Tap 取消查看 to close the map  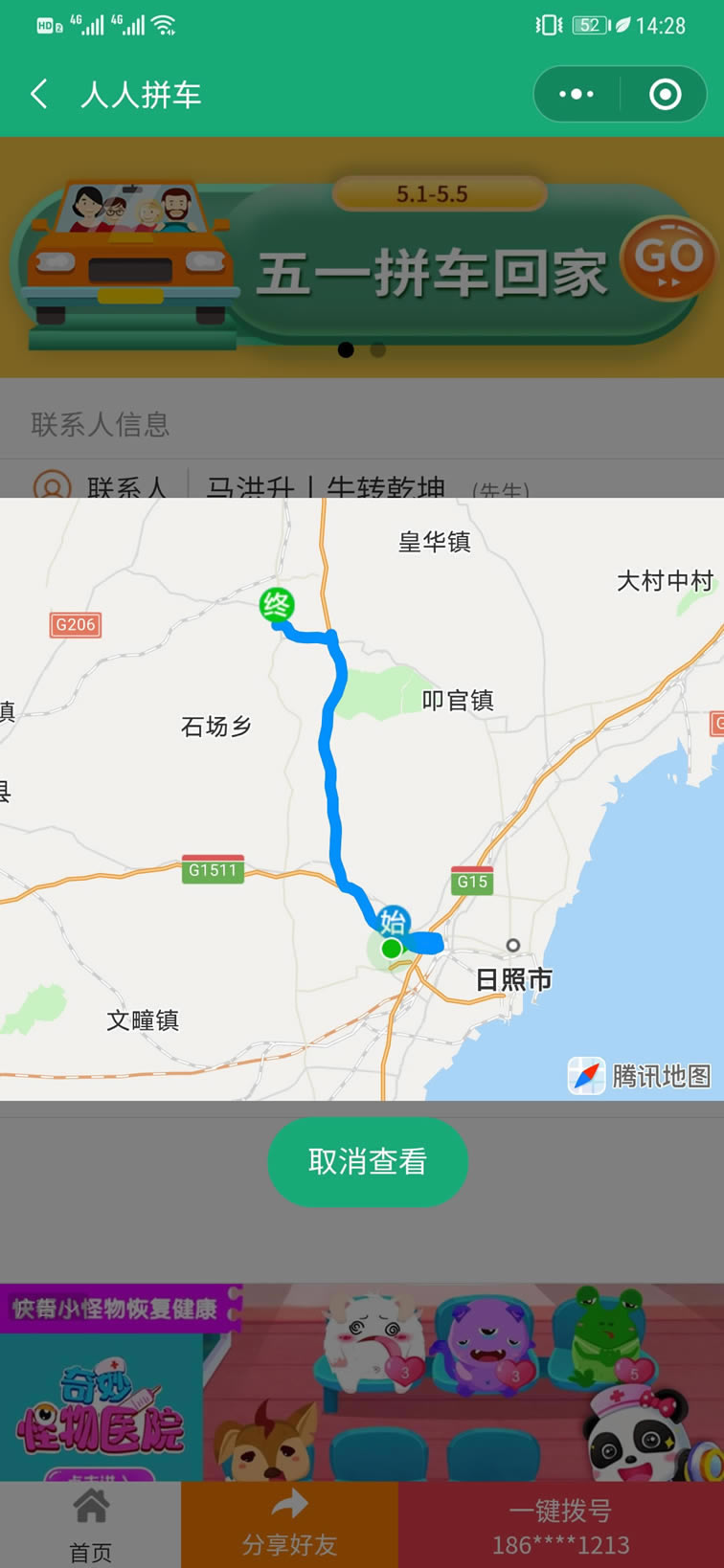[367, 1161]
